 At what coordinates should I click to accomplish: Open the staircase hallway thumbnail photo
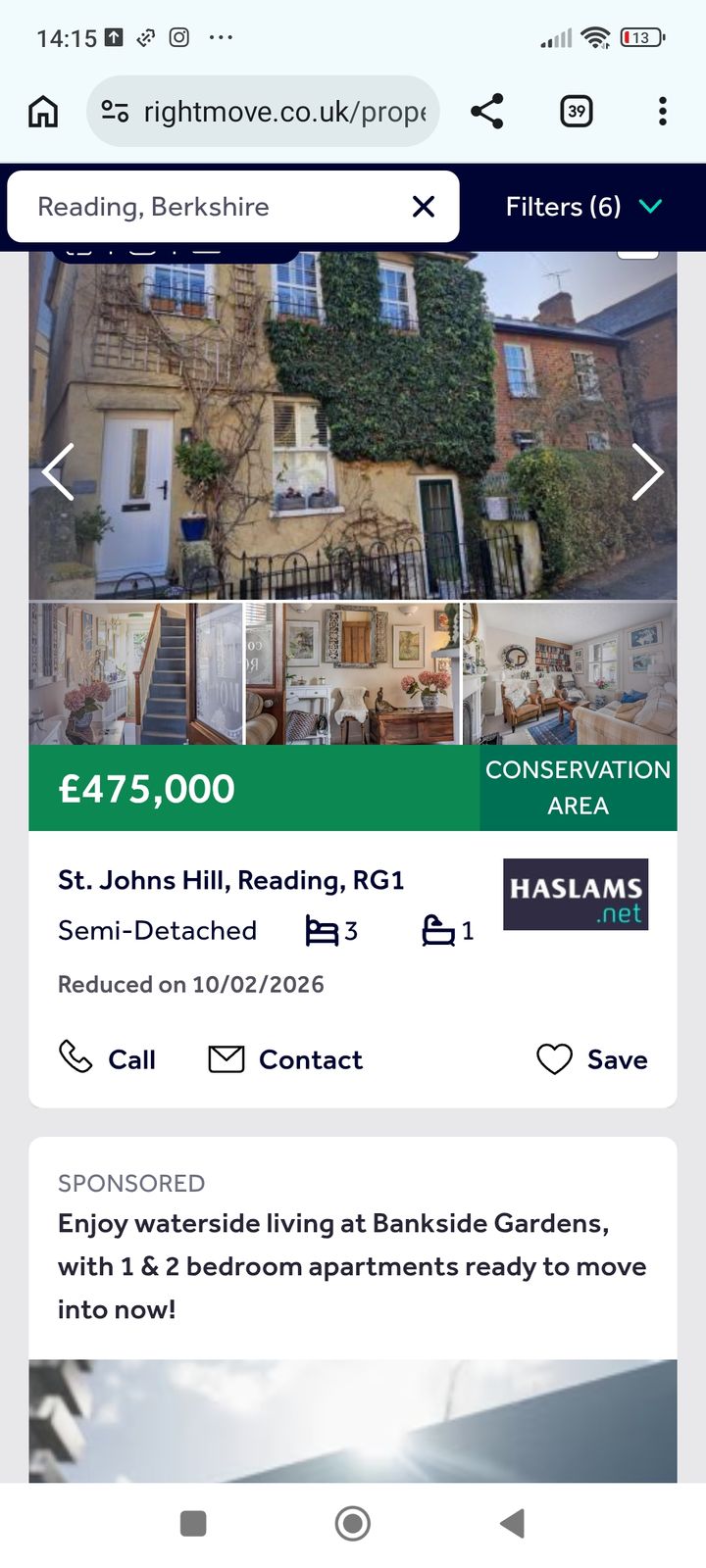coord(135,674)
